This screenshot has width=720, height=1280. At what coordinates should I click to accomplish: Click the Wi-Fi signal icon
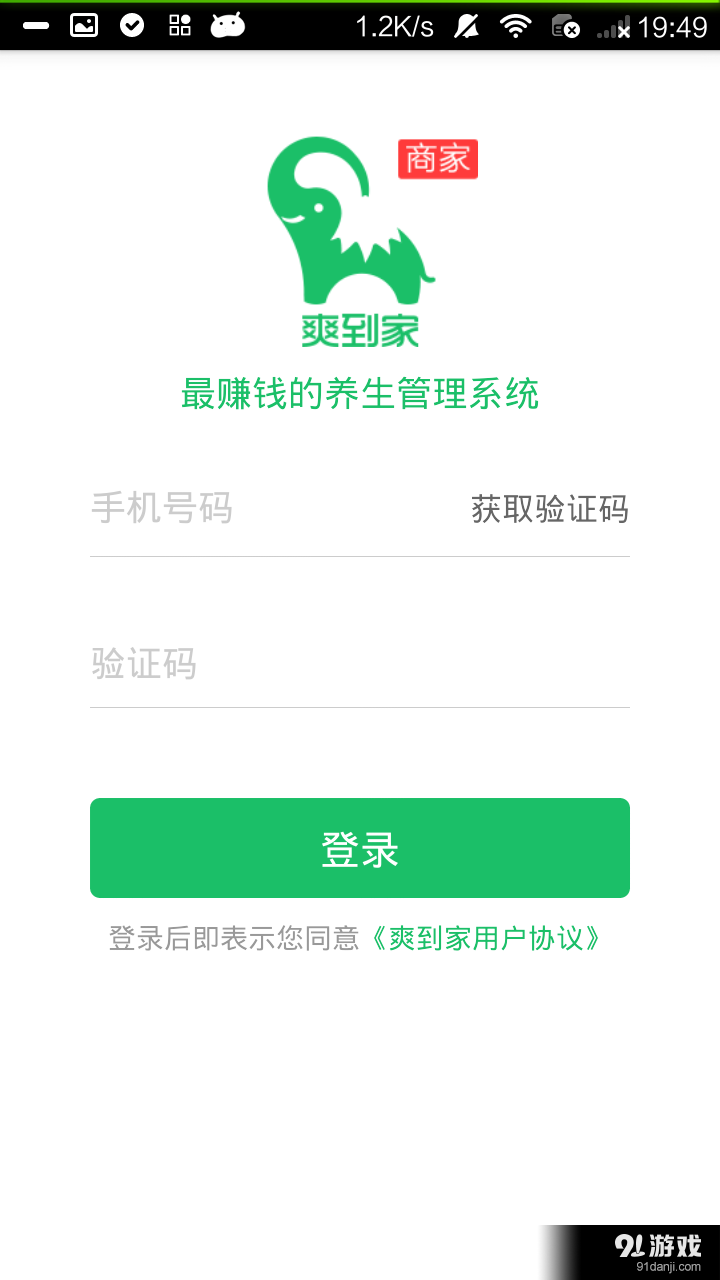tap(515, 25)
